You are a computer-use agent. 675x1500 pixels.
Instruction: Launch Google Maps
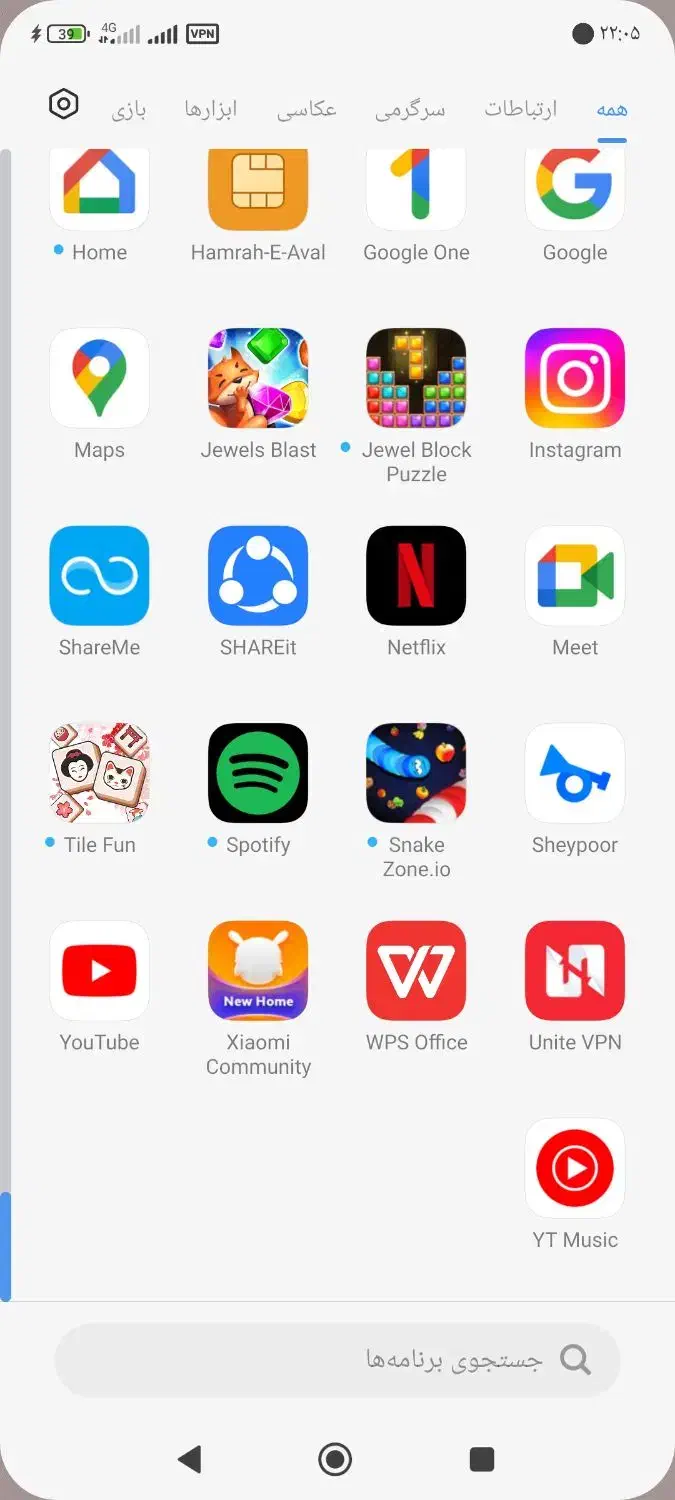[x=99, y=378]
